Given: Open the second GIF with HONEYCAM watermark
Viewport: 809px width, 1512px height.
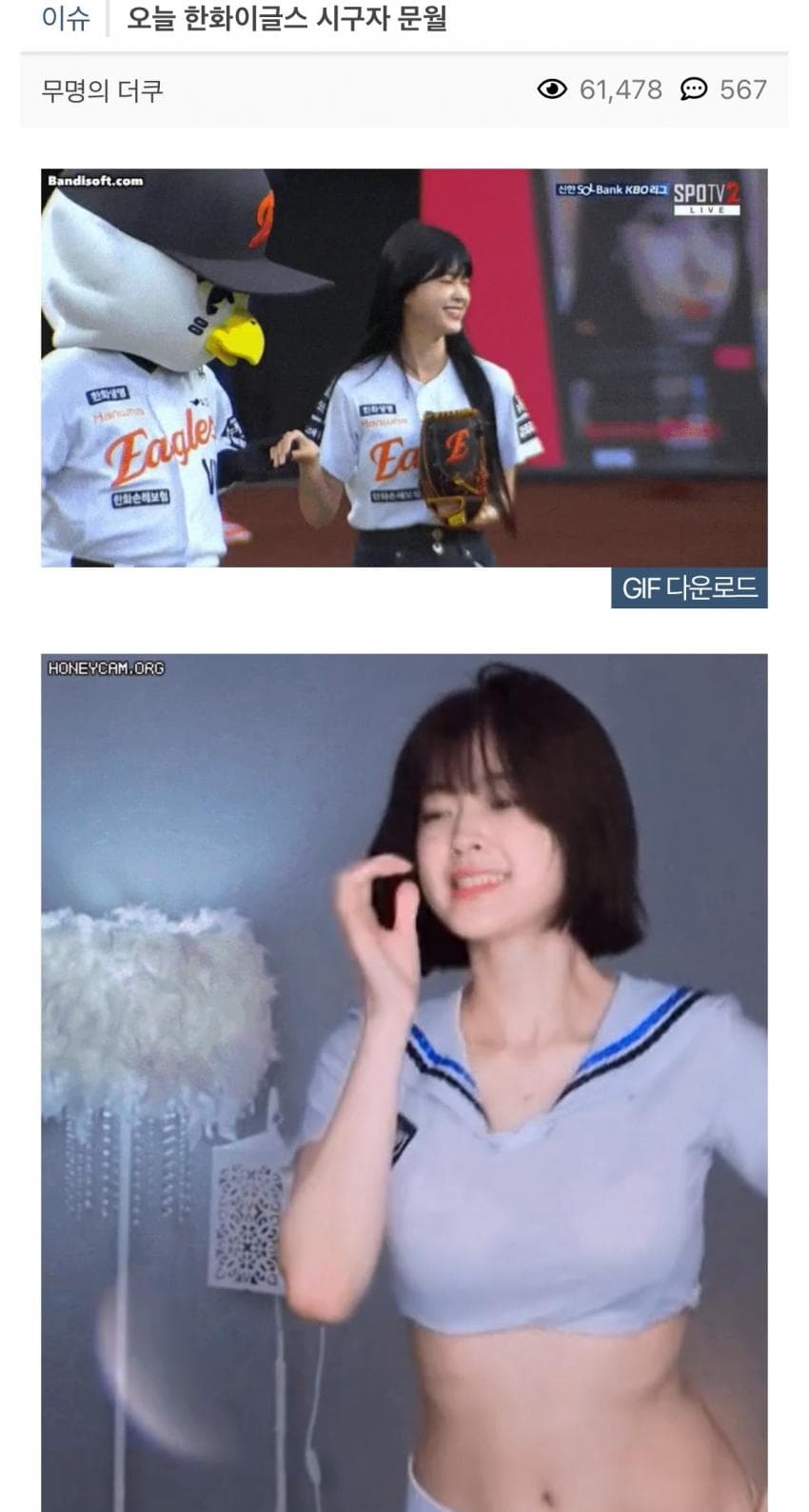Looking at the screenshot, I should click(x=404, y=1081).
